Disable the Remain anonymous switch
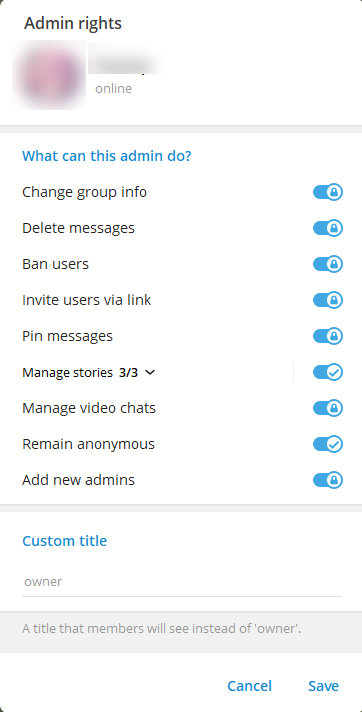This screenshot has height=712, width=362. coord(327,444)
